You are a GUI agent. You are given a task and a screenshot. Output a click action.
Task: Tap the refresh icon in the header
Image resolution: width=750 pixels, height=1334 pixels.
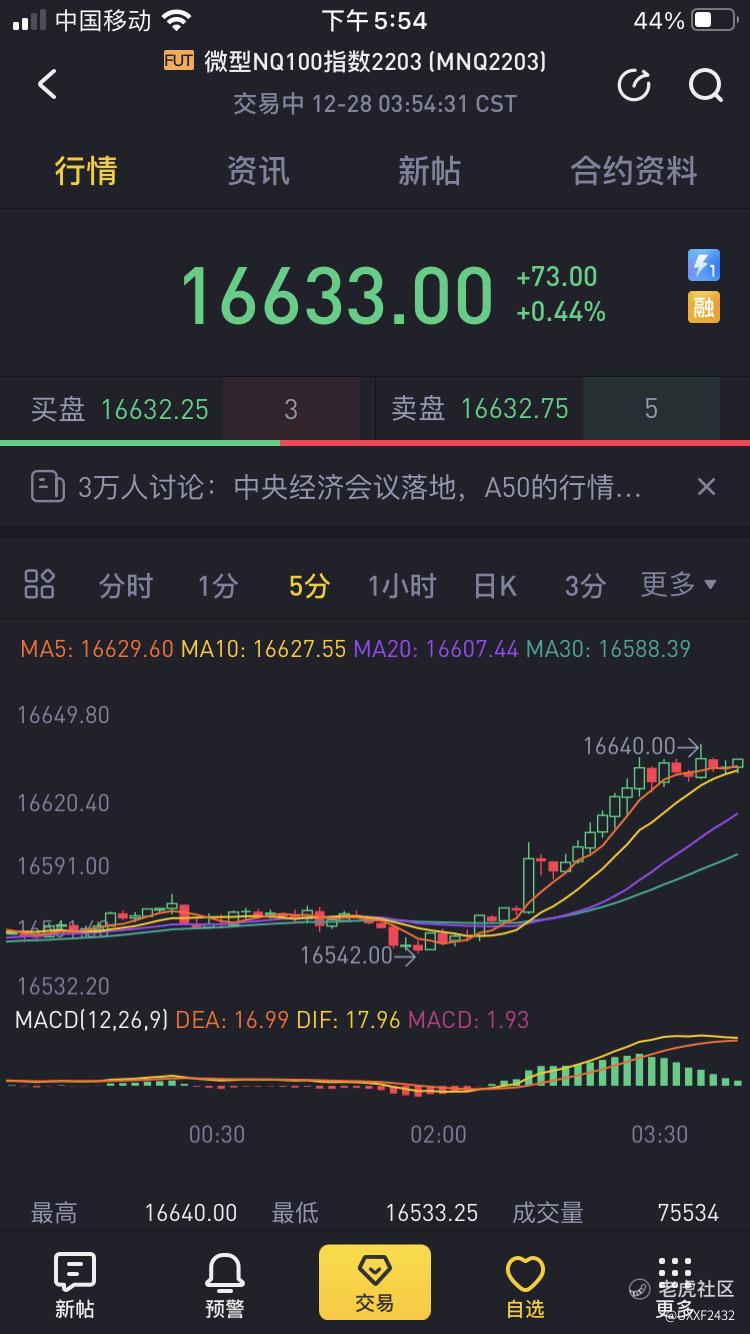pyautogui.click(x=634, y=86)
